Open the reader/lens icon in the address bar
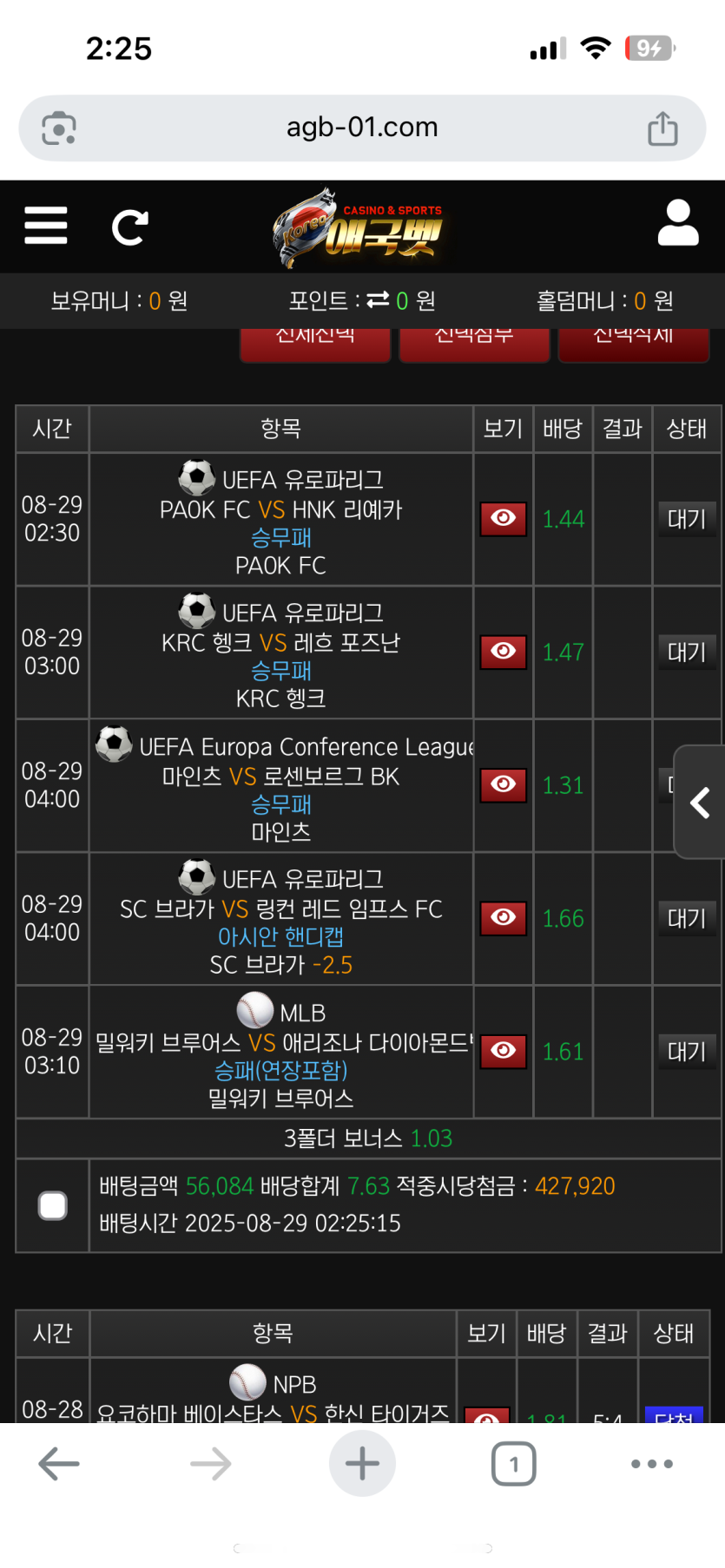 [x=59, y=128]
